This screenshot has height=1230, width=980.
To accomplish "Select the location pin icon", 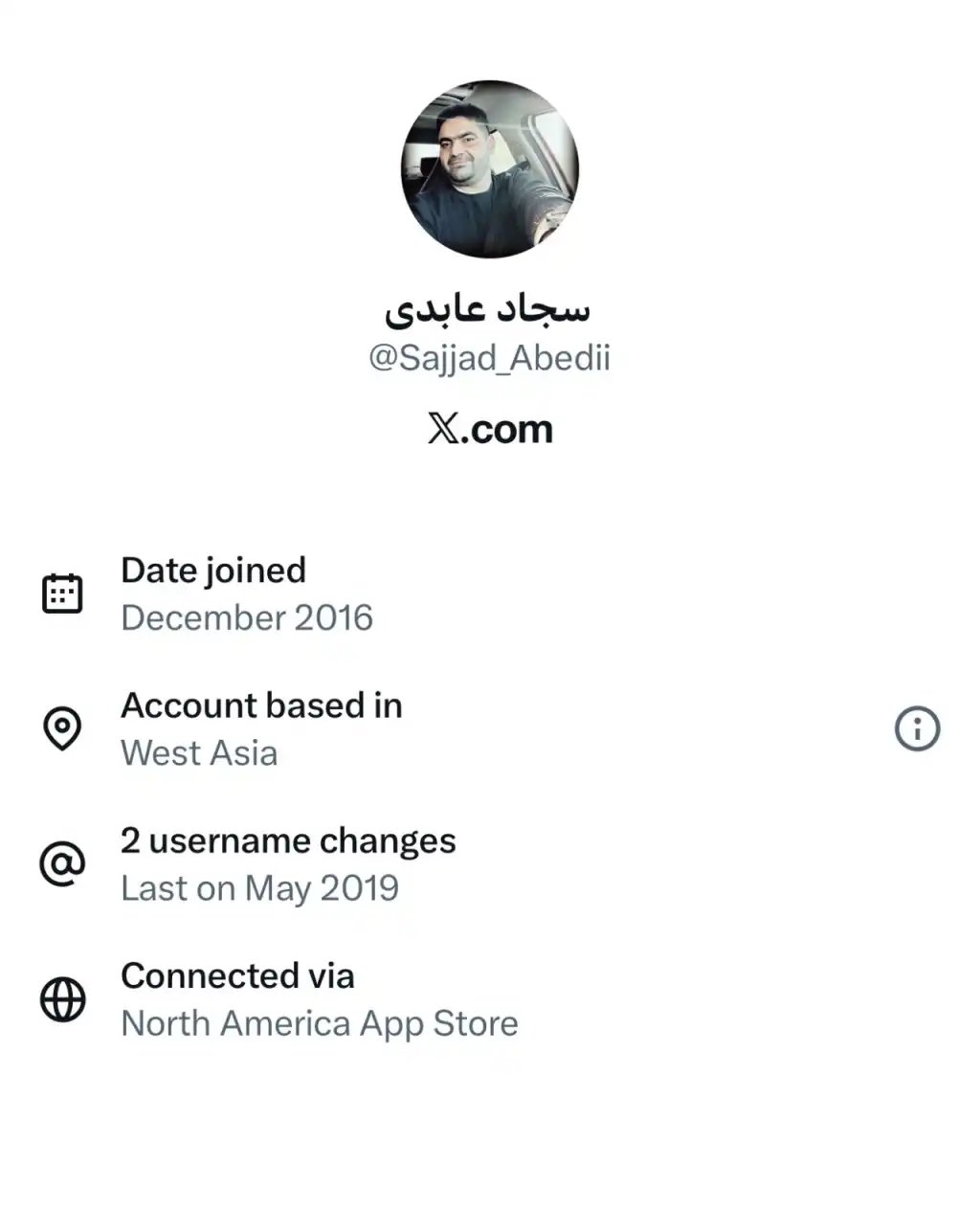I will pyautogui.click(x=61, y=727).
